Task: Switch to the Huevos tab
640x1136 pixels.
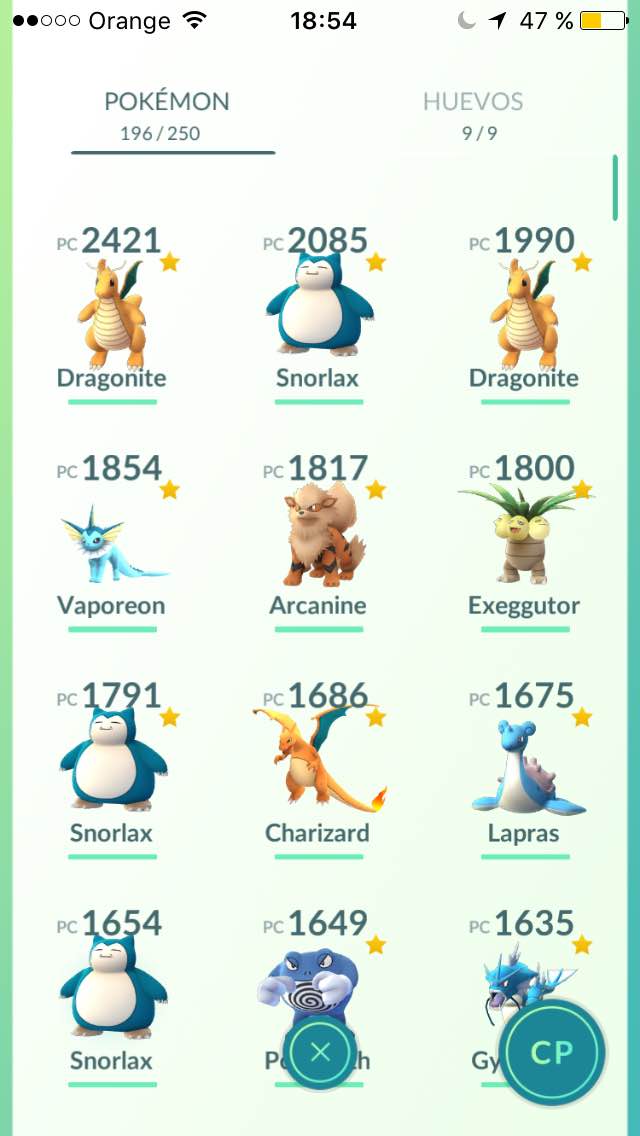Action: (473, 114)
